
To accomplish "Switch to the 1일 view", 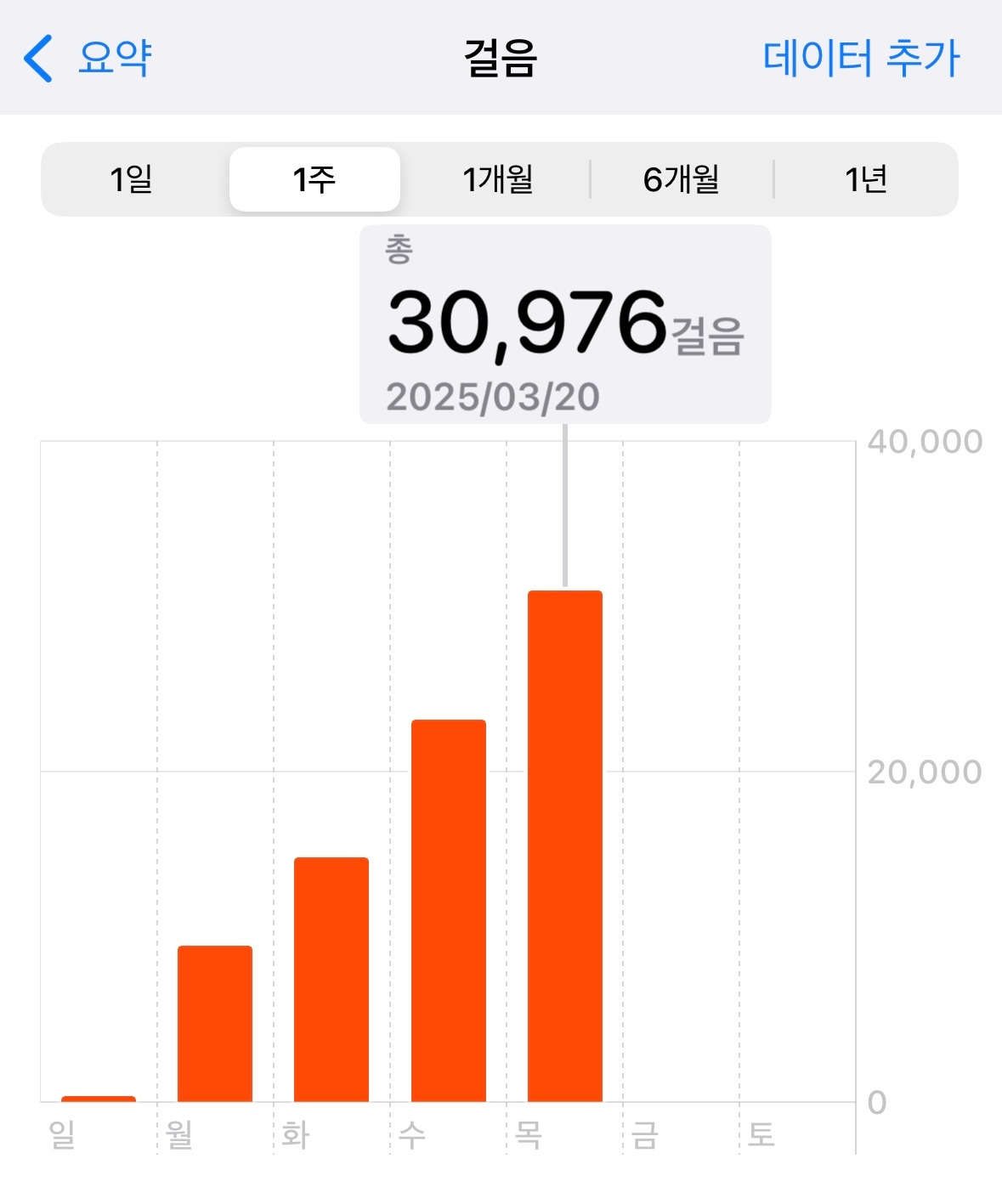I will (x=131, y=179).
